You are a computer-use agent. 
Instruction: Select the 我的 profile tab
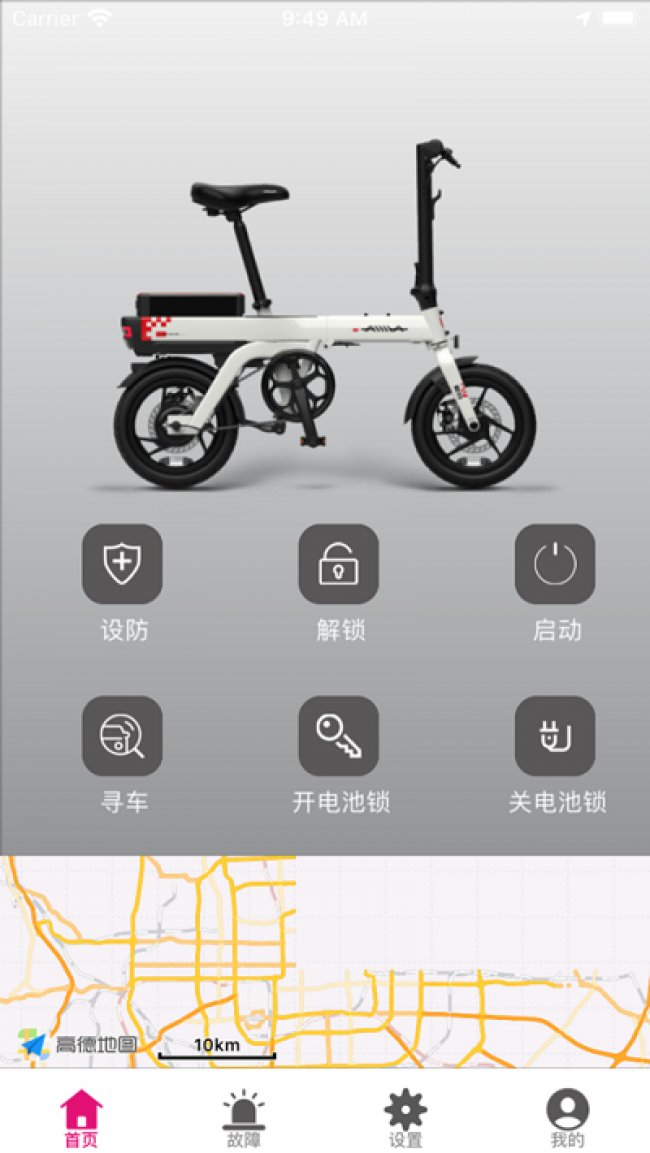(567, 1117)
